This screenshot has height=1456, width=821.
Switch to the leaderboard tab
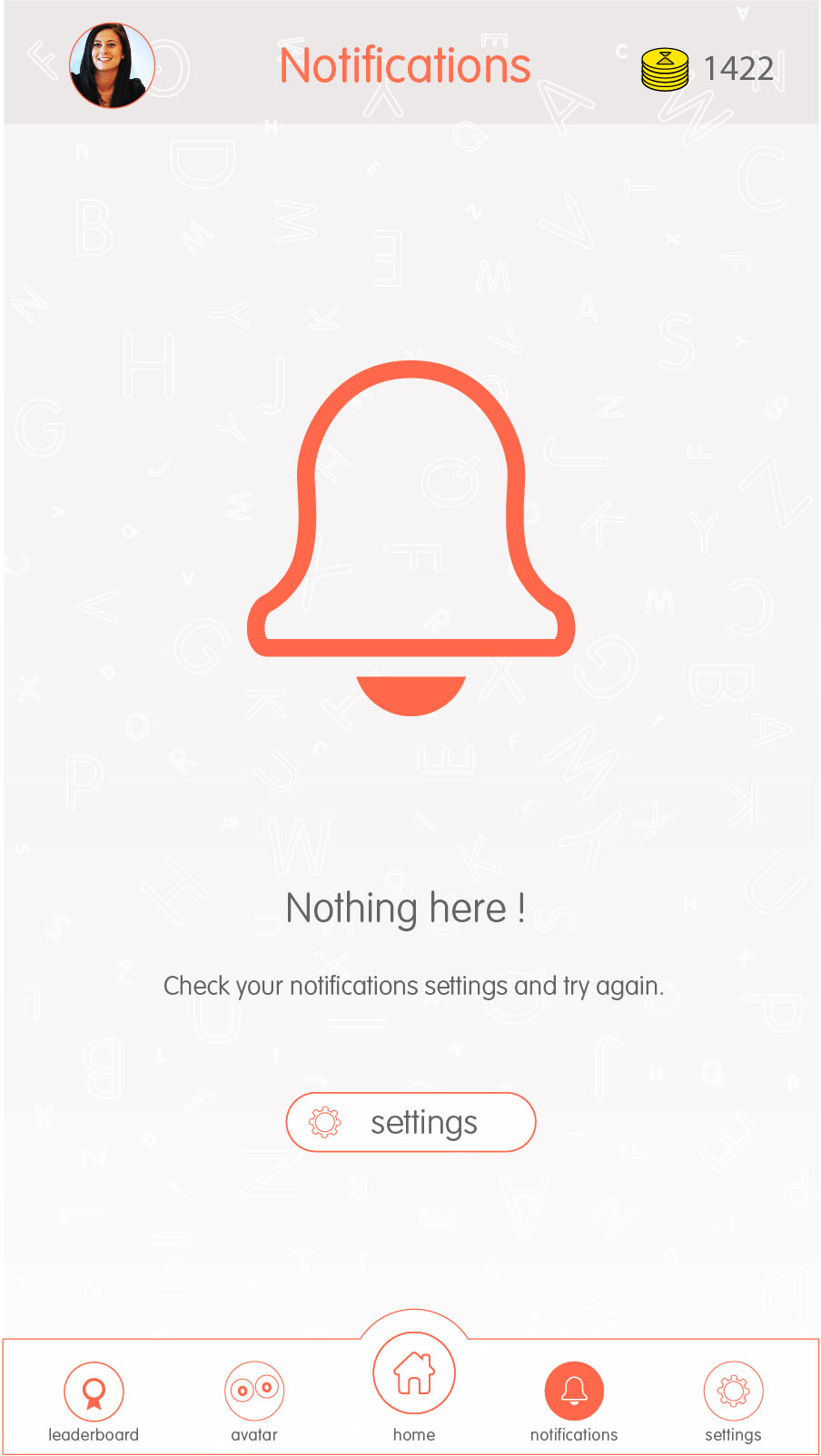(94, 1401)
